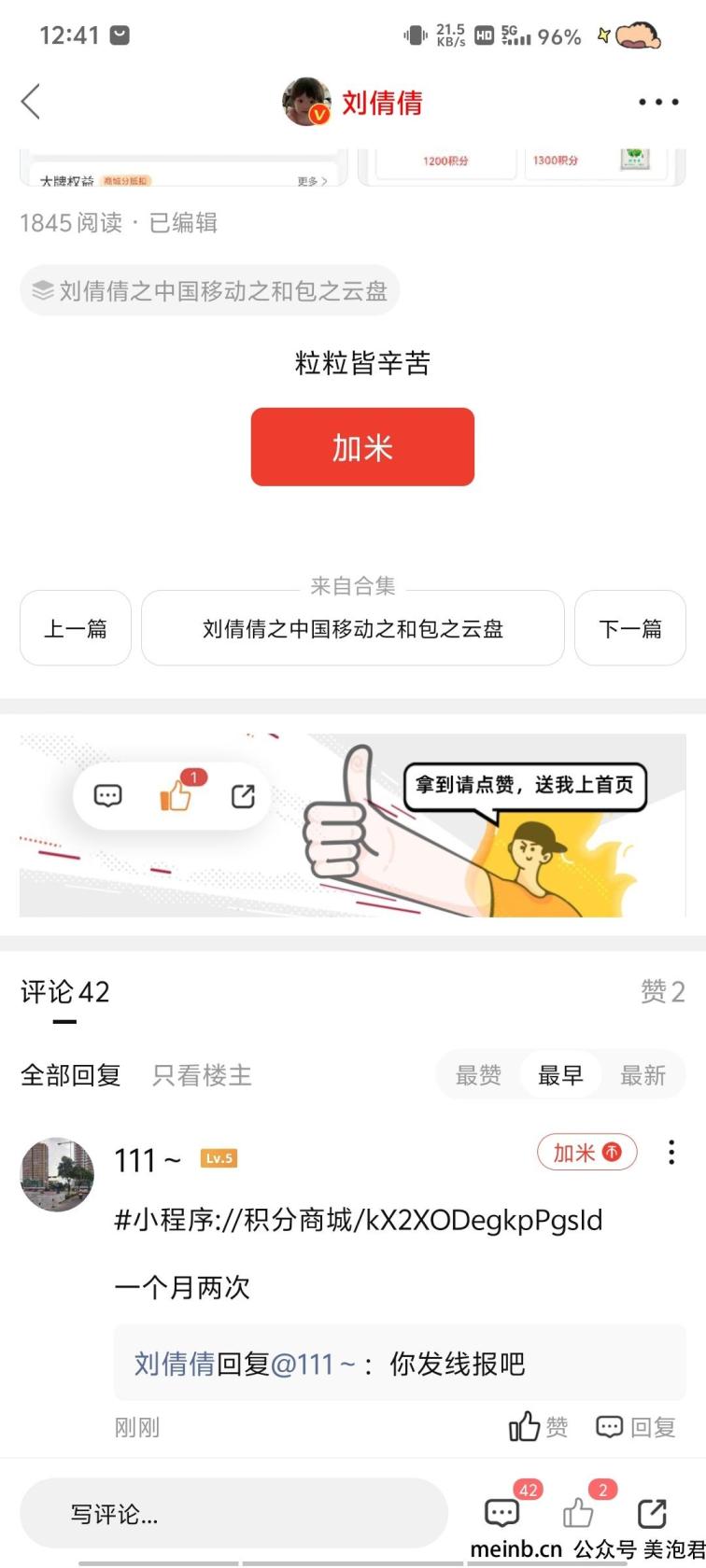Open 刘倩倩's profile from the header
This screenshot has height=1568, width=706.
(x=353, y=102)
